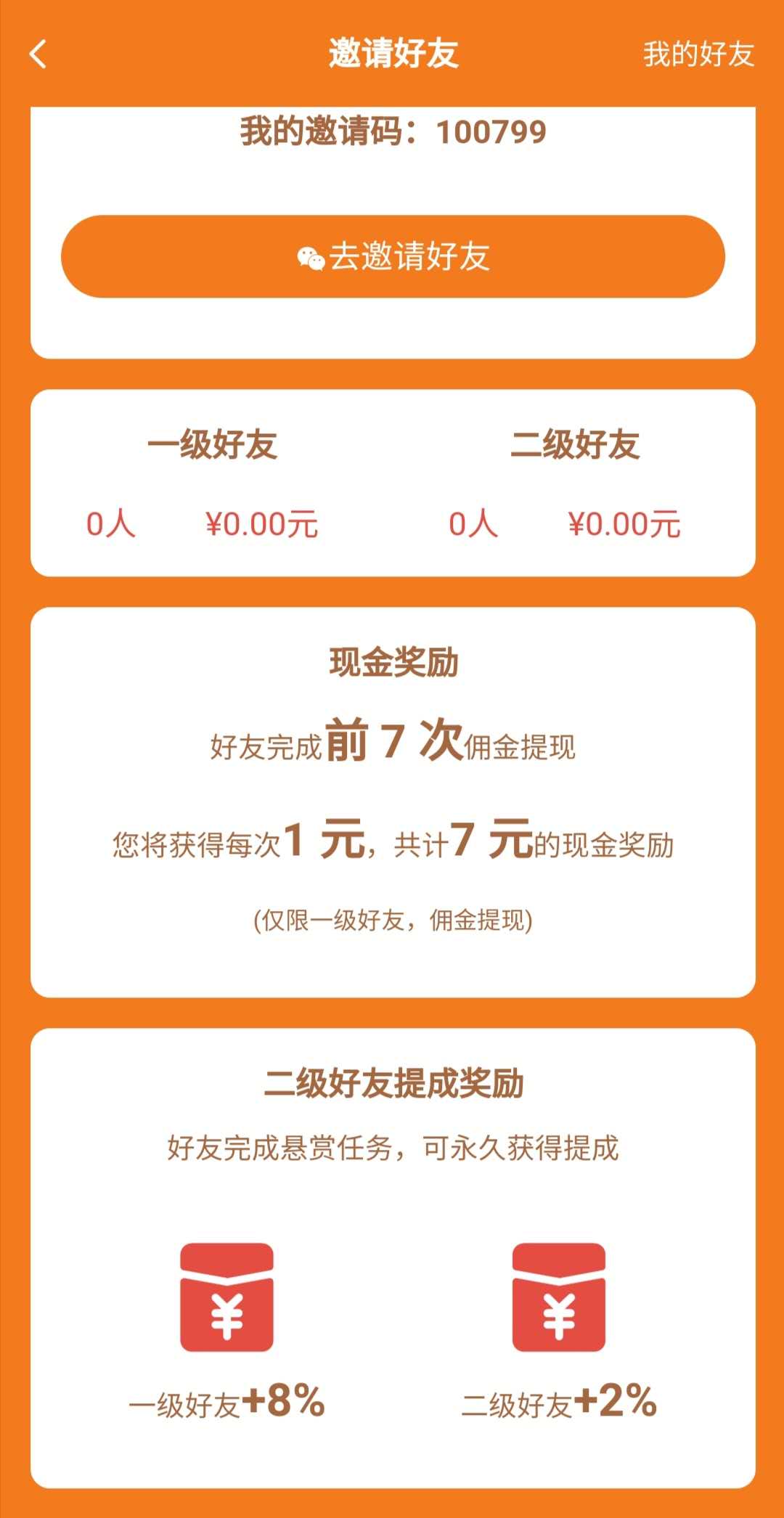Open 我的好友 in the top bar

[698, 54]
